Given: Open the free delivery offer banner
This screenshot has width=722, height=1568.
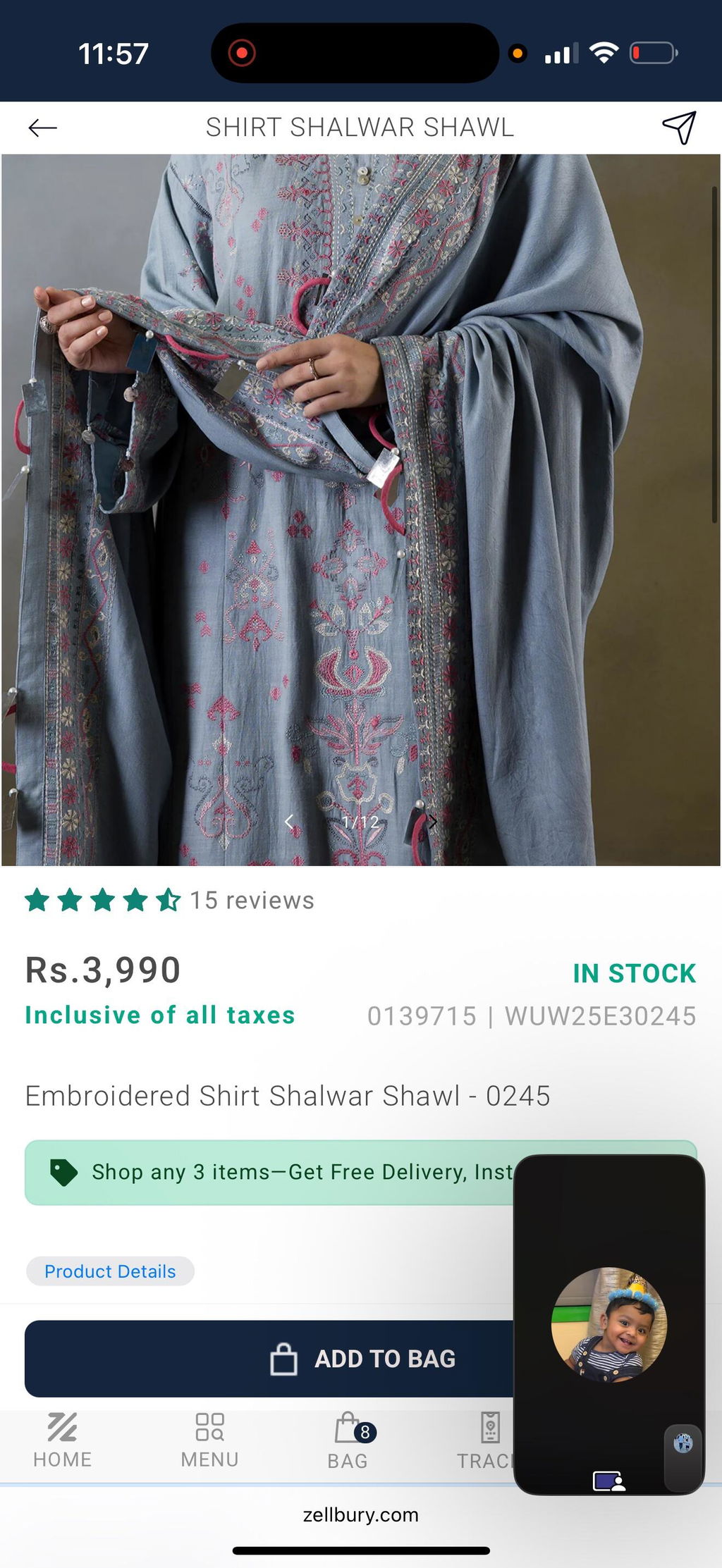Looking at the screenshot, I should pos(361,1172).
